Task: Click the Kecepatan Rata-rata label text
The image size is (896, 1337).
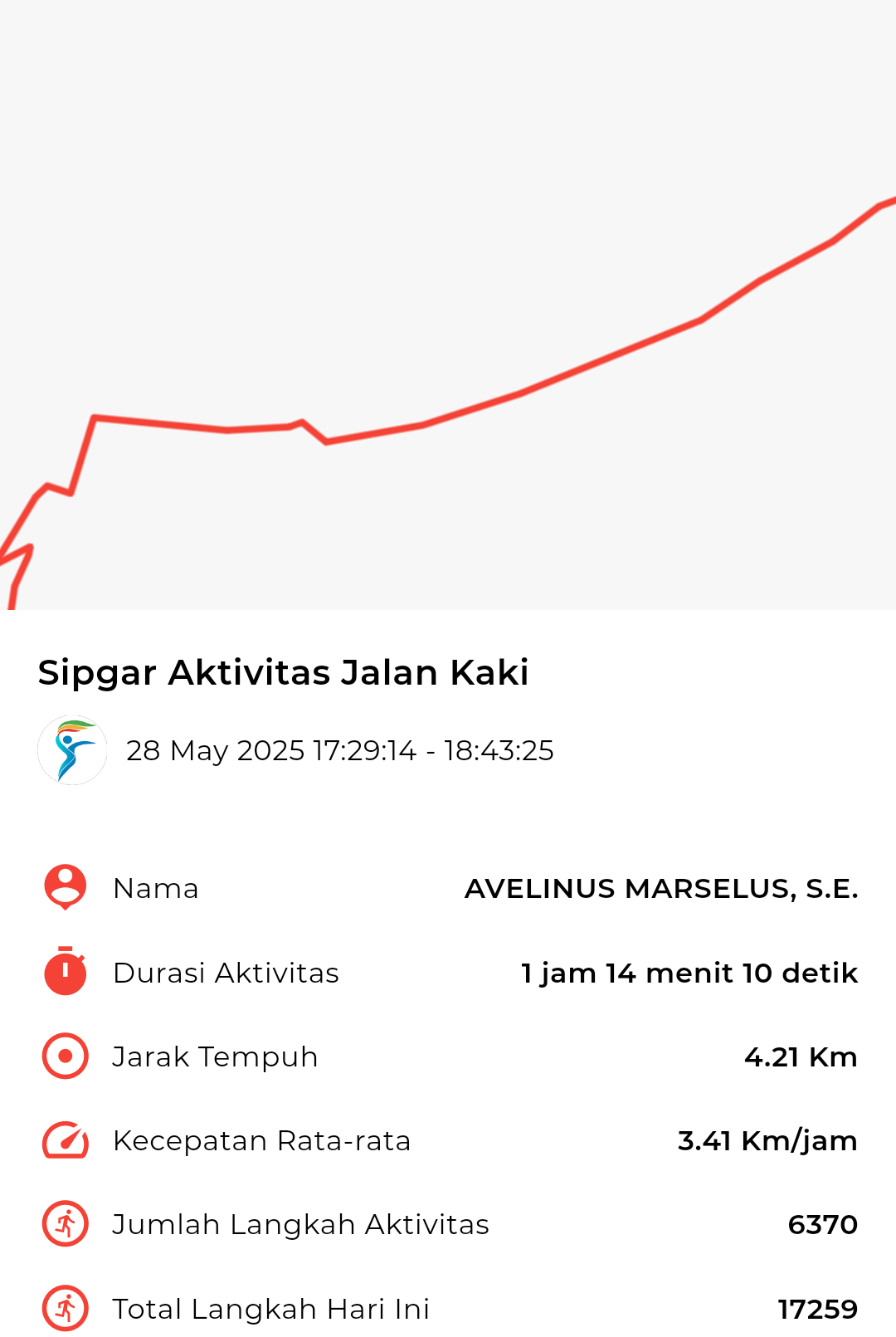Action: coord(261,1140)
